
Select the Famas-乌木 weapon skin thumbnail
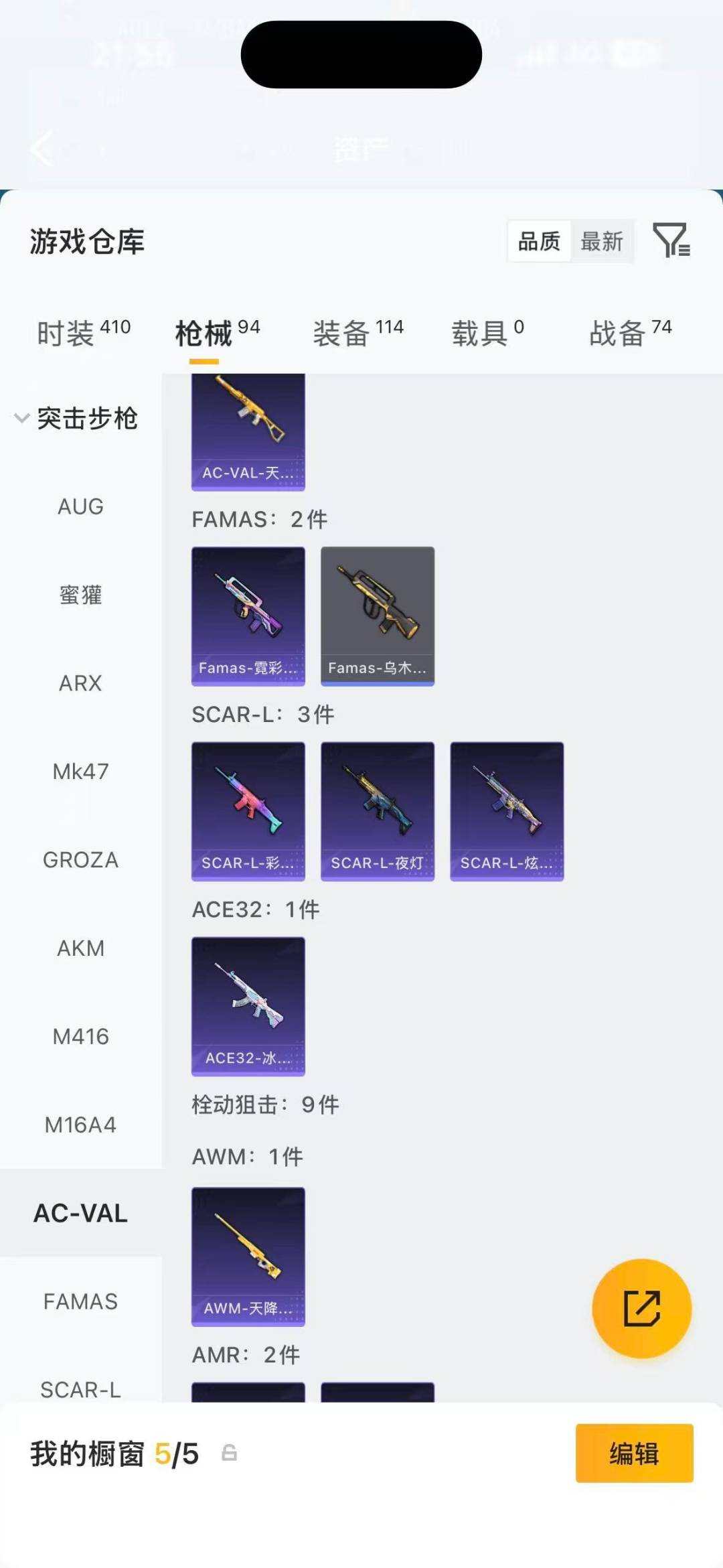[378, 616]
